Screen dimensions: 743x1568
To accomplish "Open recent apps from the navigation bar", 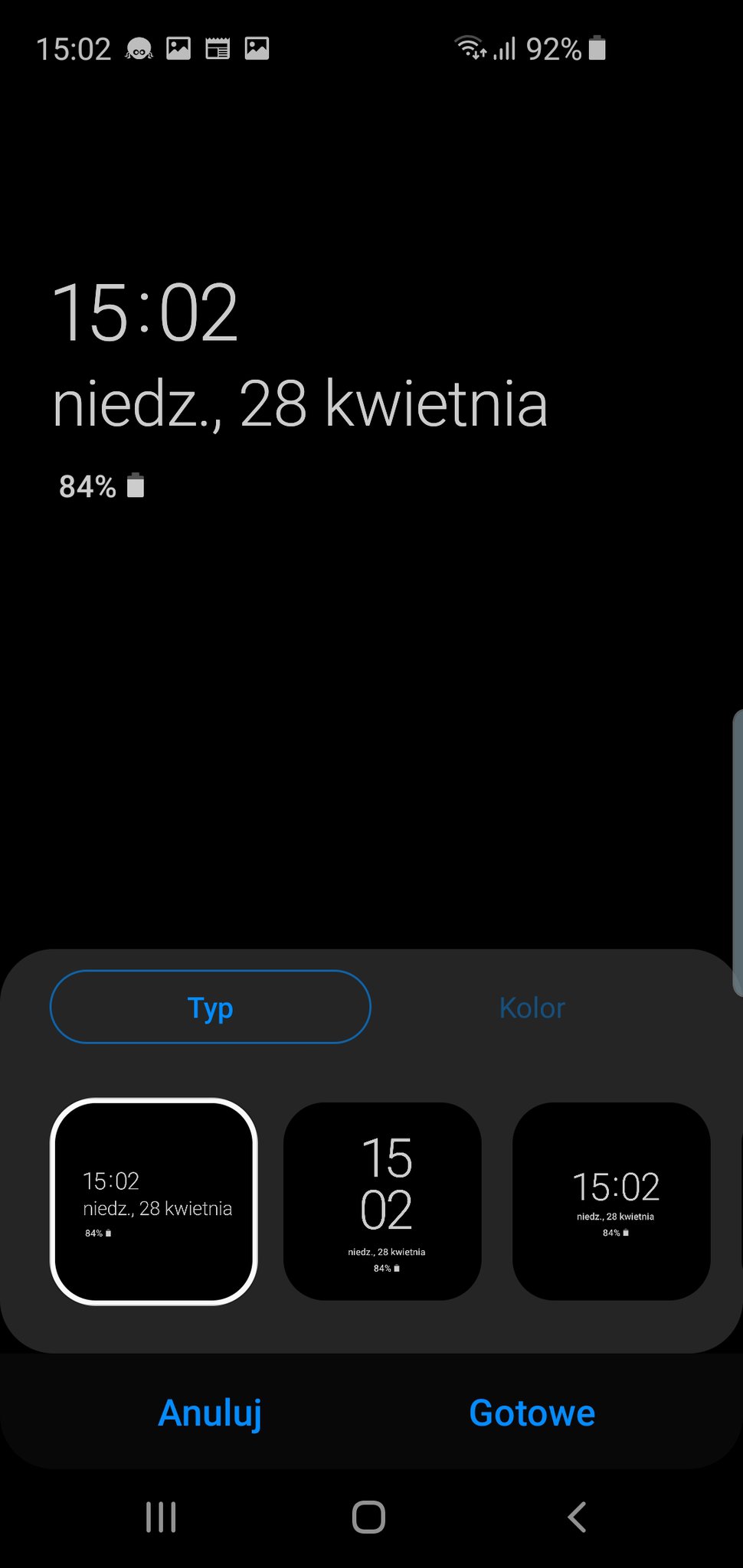I will [x=161, y=1517].
